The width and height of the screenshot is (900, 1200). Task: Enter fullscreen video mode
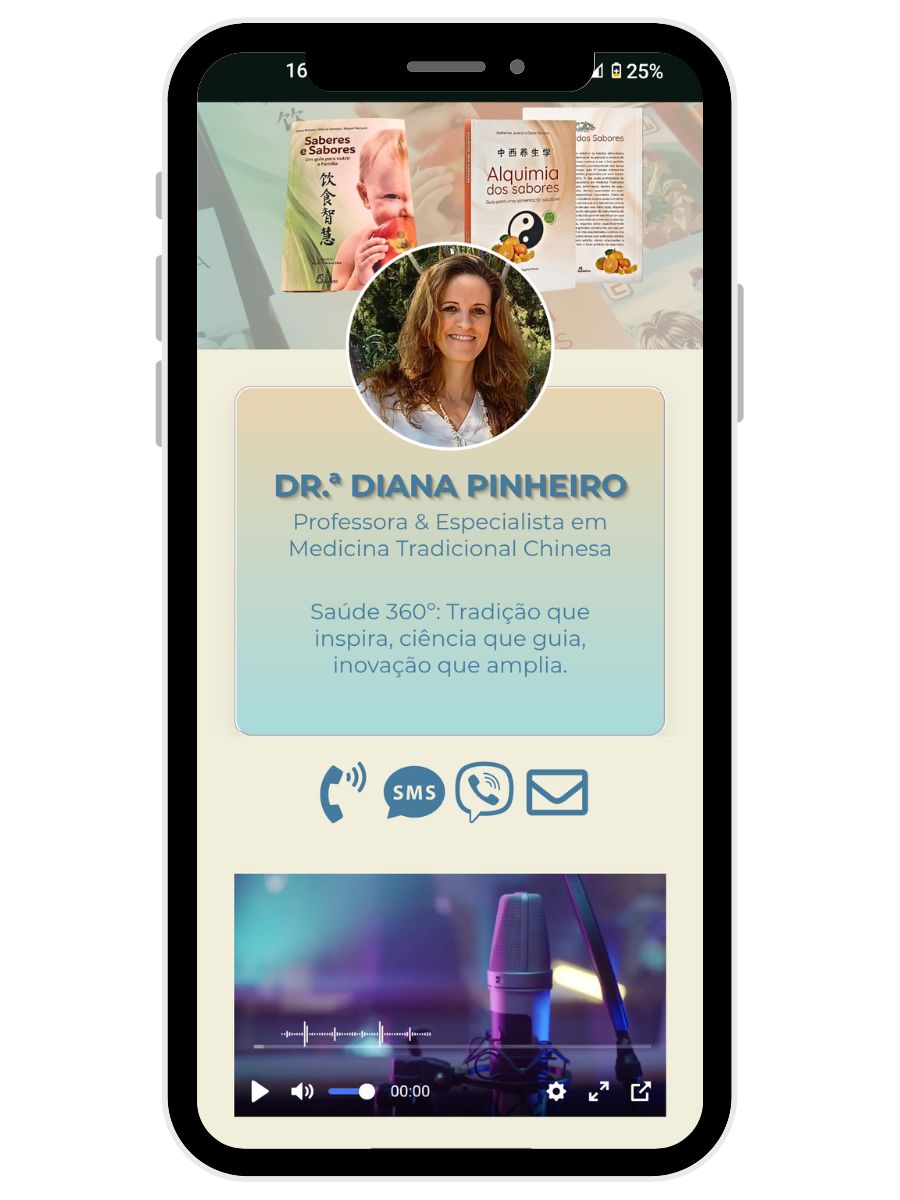599,1091
